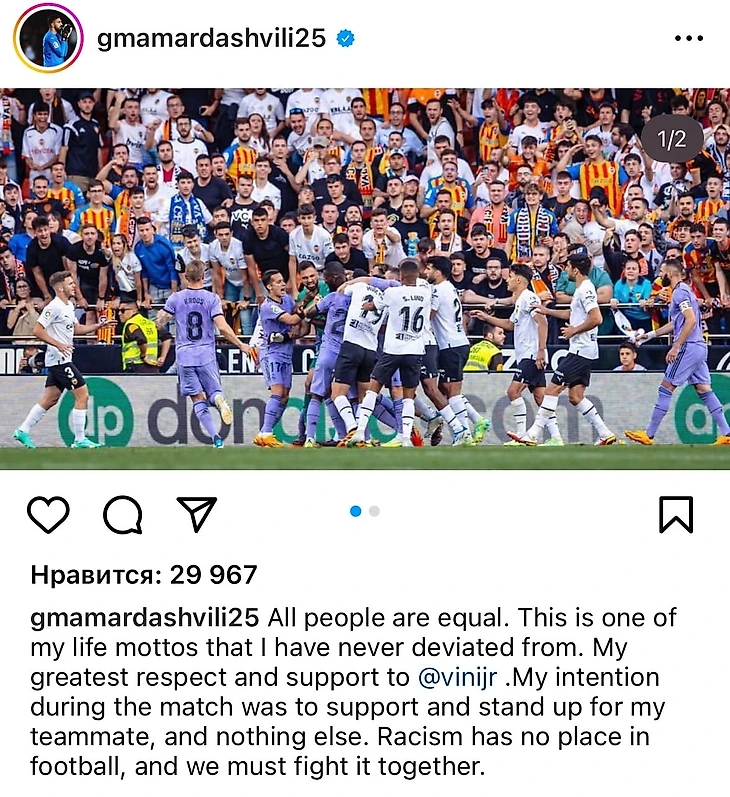Open the three-dot post options menu
This screenshot has height=797, width=730.
point(689,39)
